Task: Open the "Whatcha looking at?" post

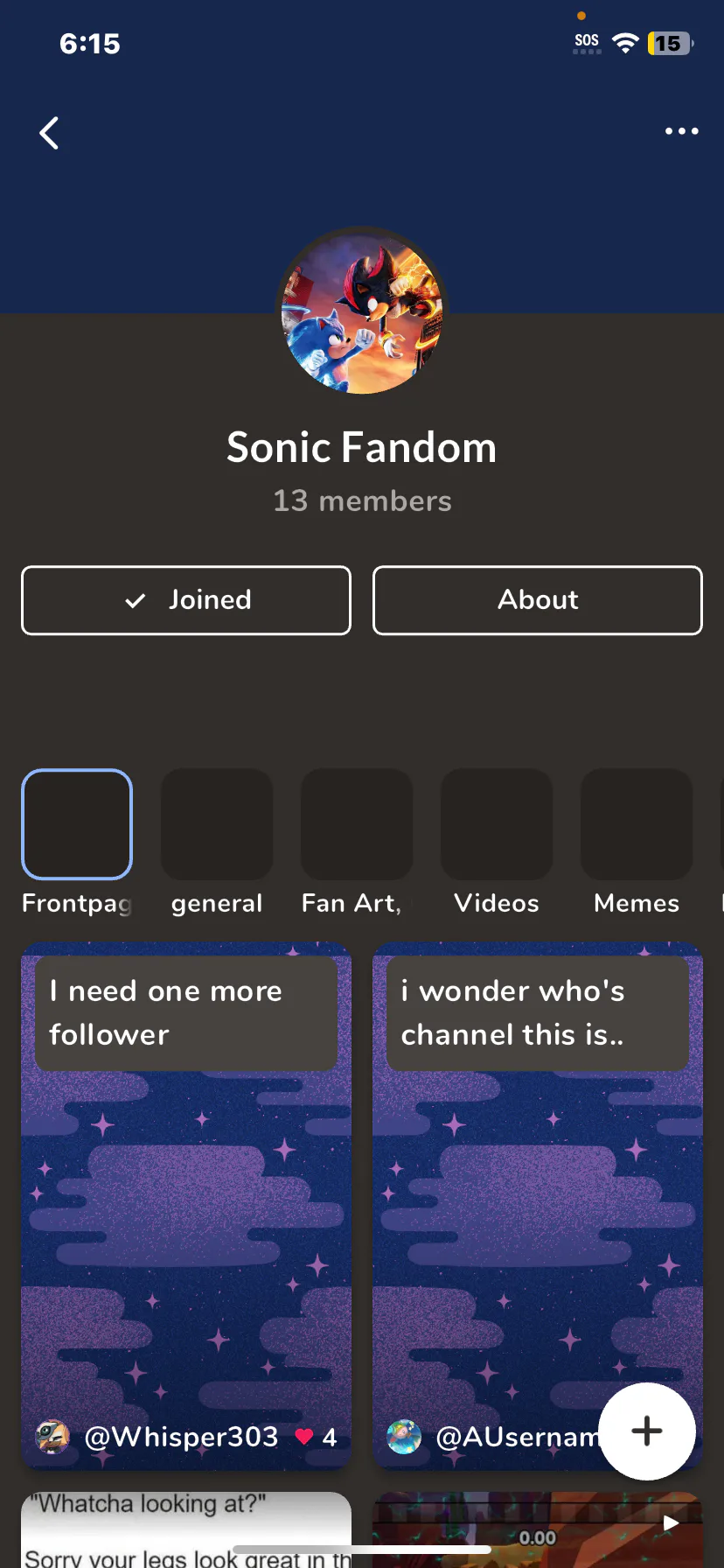Action: coord(186,1527)
